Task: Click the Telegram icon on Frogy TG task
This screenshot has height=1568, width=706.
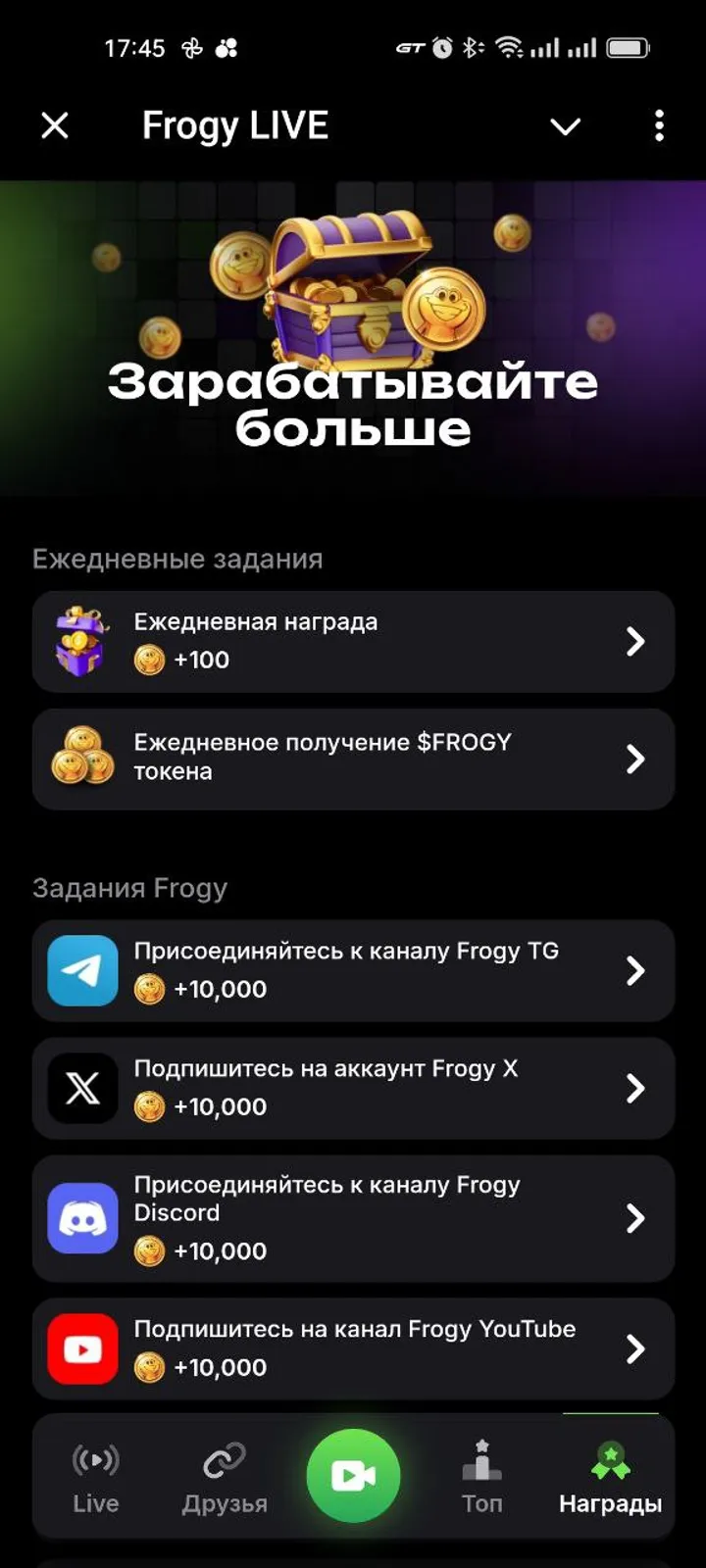Action: pos(81,970)
